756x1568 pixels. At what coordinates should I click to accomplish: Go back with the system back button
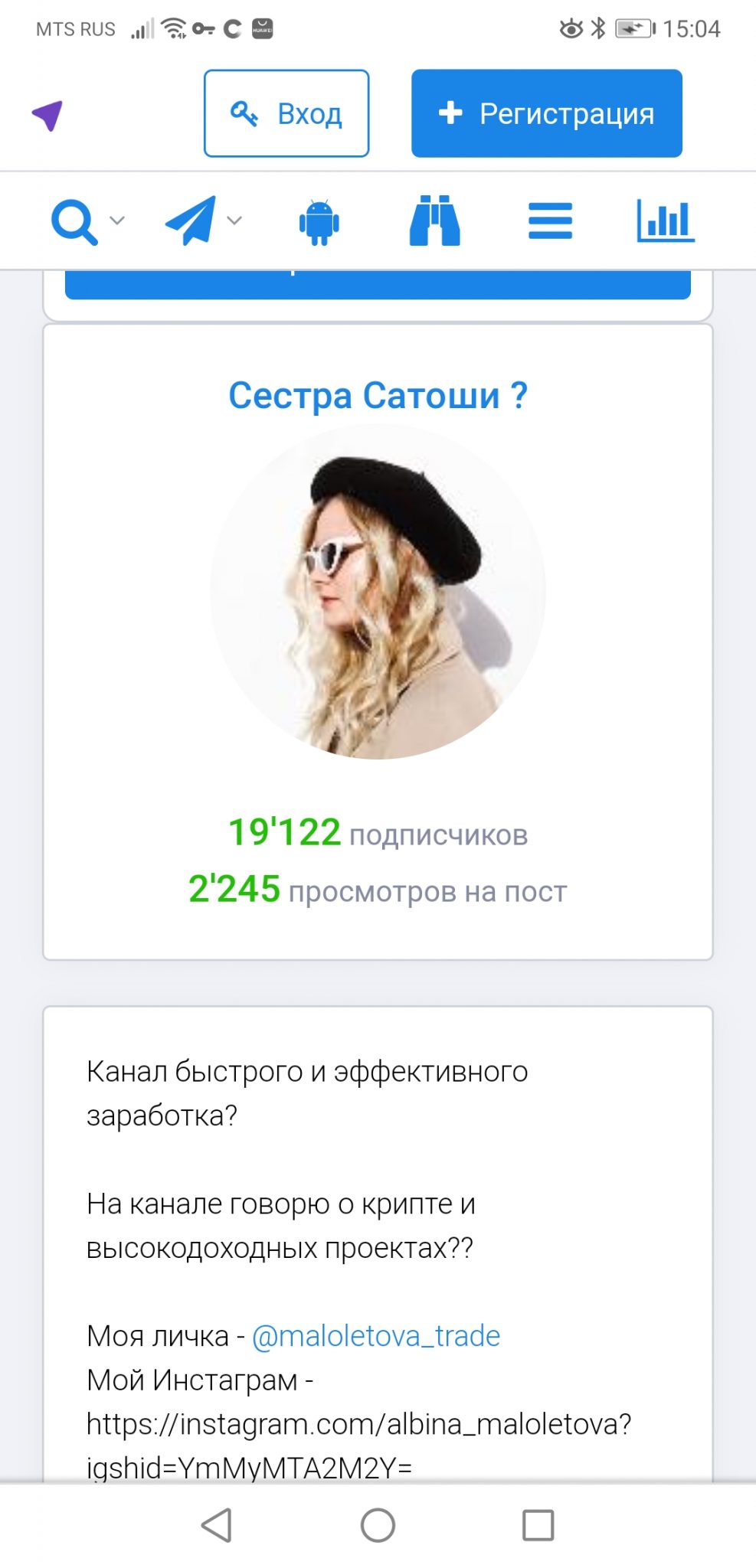point(217,1525)
